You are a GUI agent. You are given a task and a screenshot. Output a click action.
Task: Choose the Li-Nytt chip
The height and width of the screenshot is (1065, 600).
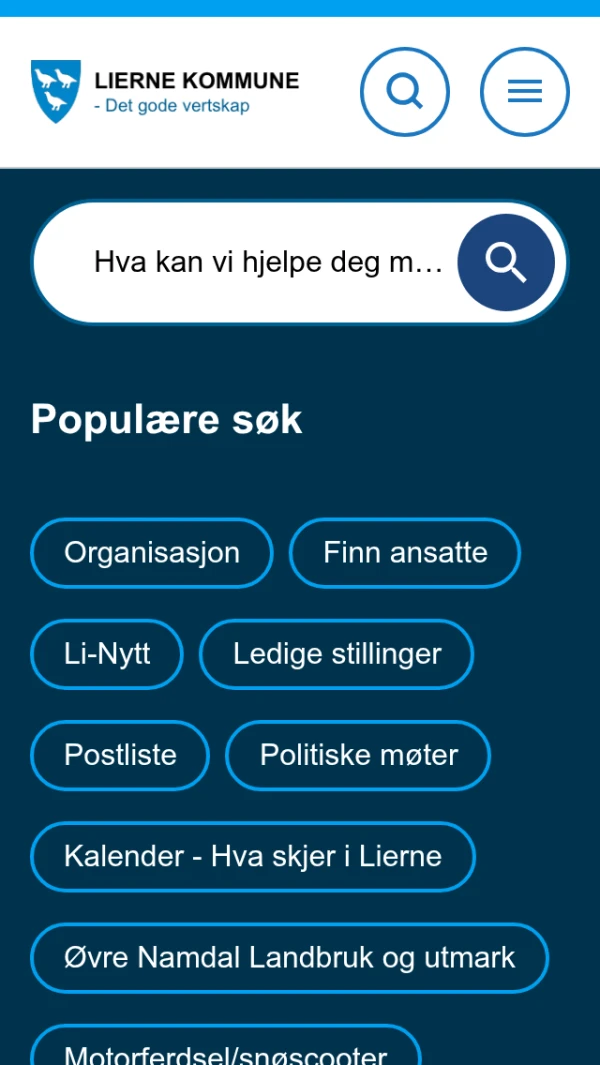click(107, 654)
